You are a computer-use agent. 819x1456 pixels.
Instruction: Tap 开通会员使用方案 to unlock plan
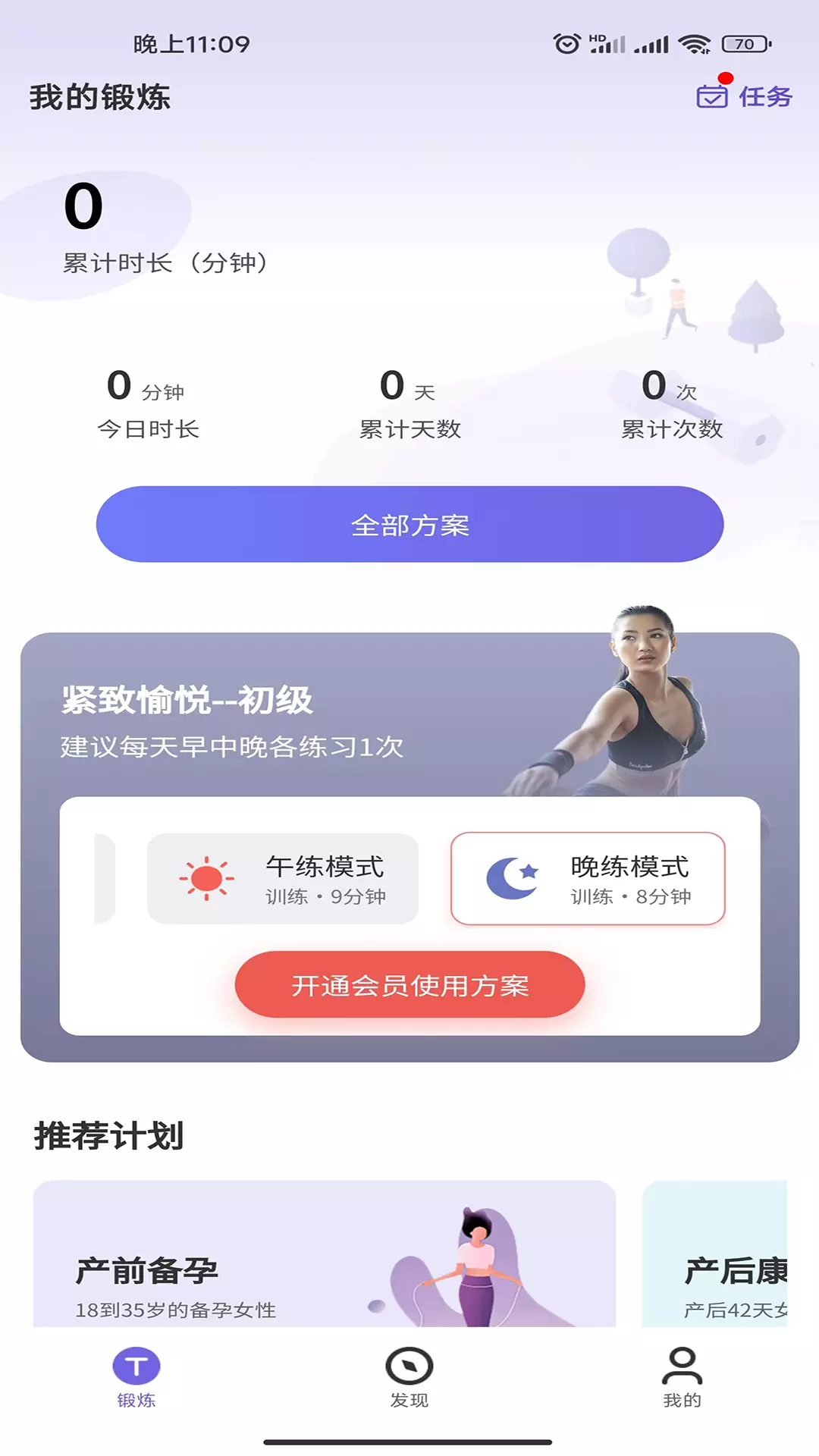[409, 984]
